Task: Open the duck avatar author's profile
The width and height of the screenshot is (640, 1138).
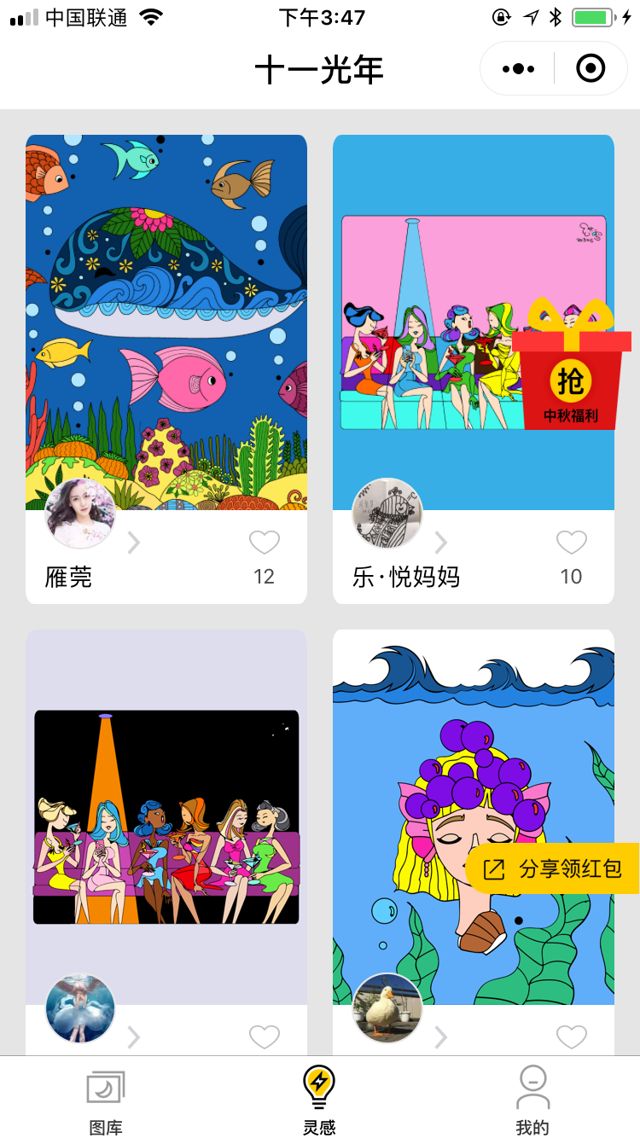Action: [x=387, y=1008]
